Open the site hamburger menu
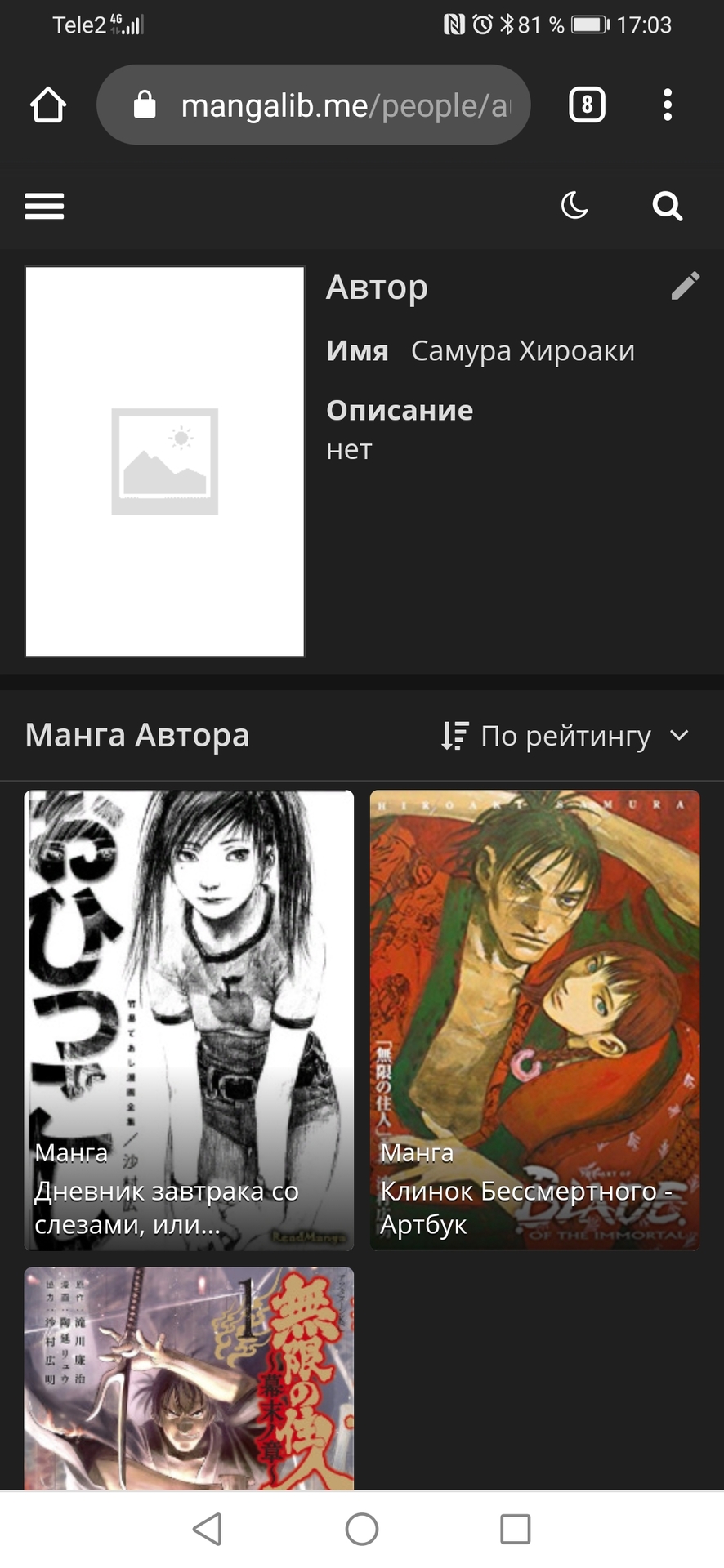Image resolution: width=724 pixels, height=1568 pixels. pos(44,207)
